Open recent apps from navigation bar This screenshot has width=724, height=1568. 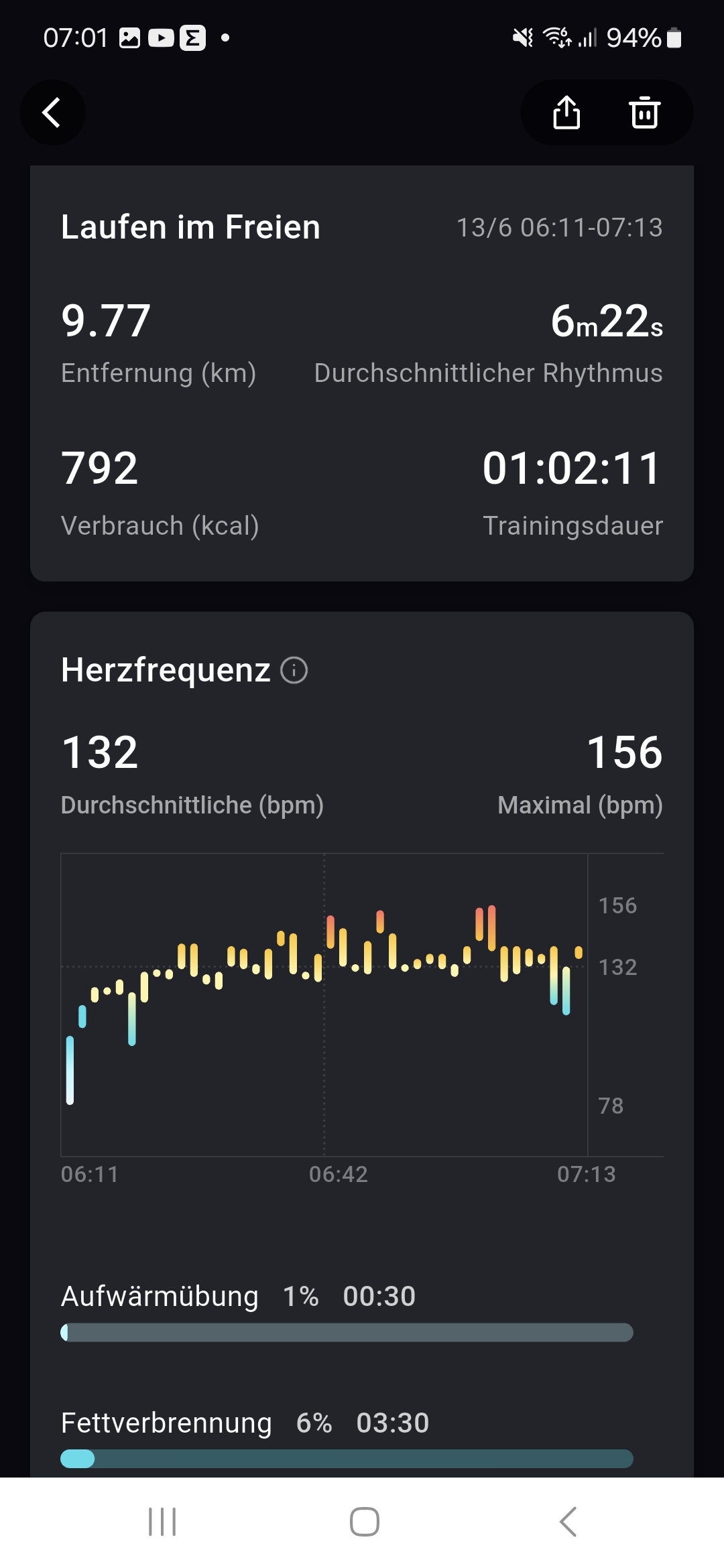click(162, 1522)
